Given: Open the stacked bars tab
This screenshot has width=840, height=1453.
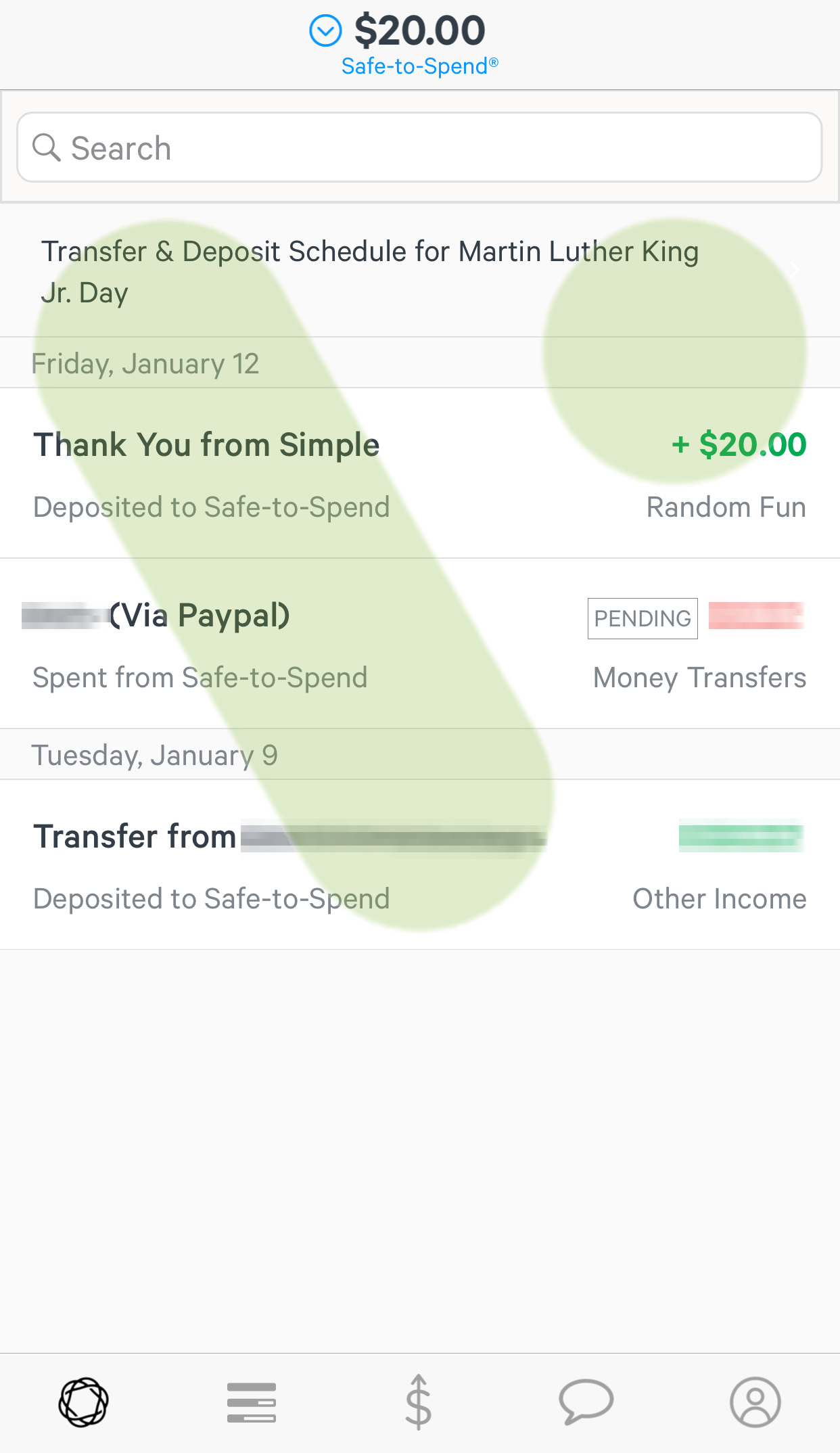Looking at the screenshot, I should (x=252, y=1402).
